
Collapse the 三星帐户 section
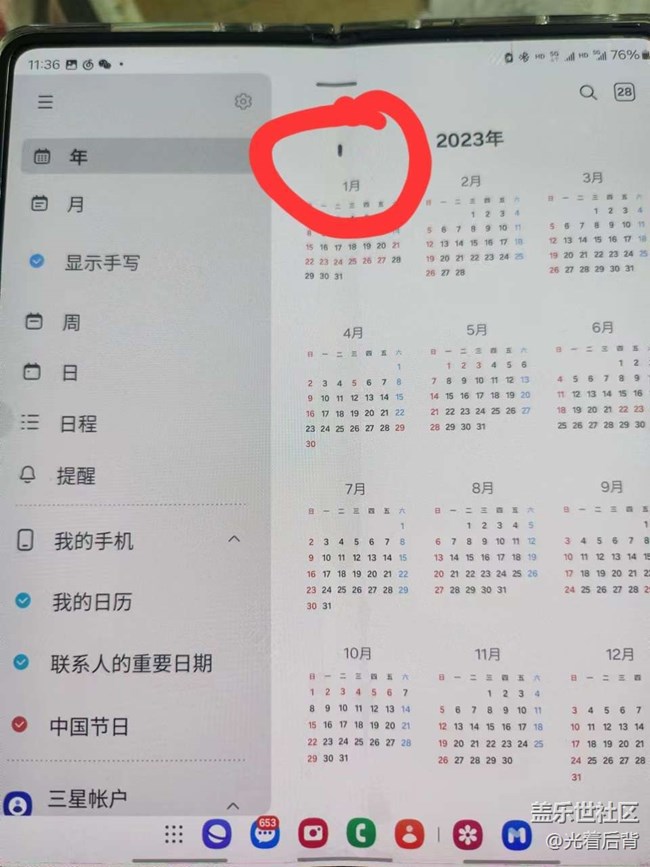233,804
